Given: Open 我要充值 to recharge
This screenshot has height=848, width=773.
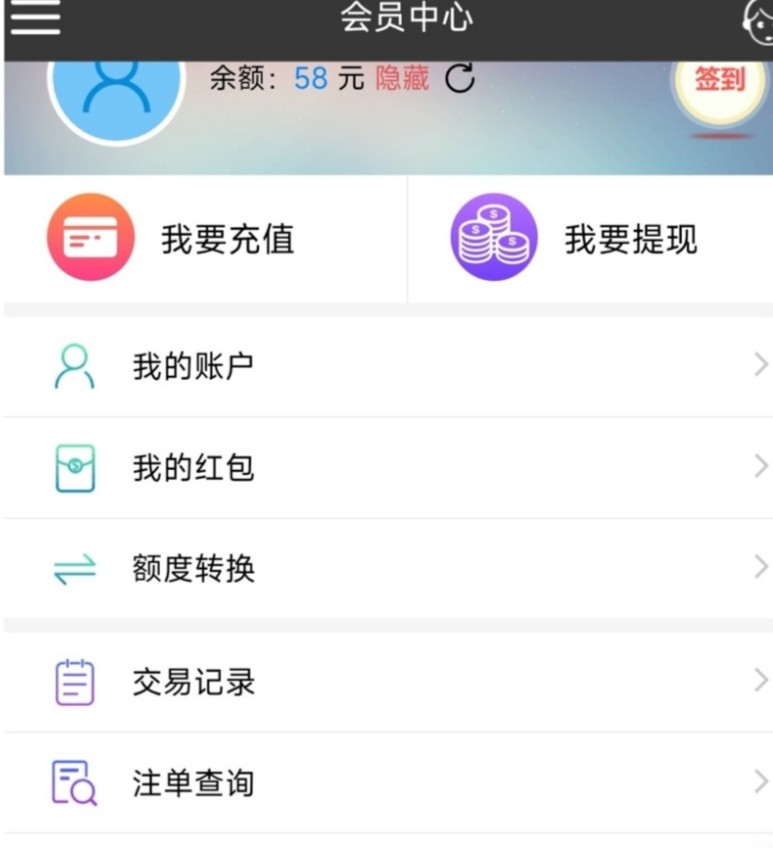Looking at the screenshot, I should [x=205, y=239].
